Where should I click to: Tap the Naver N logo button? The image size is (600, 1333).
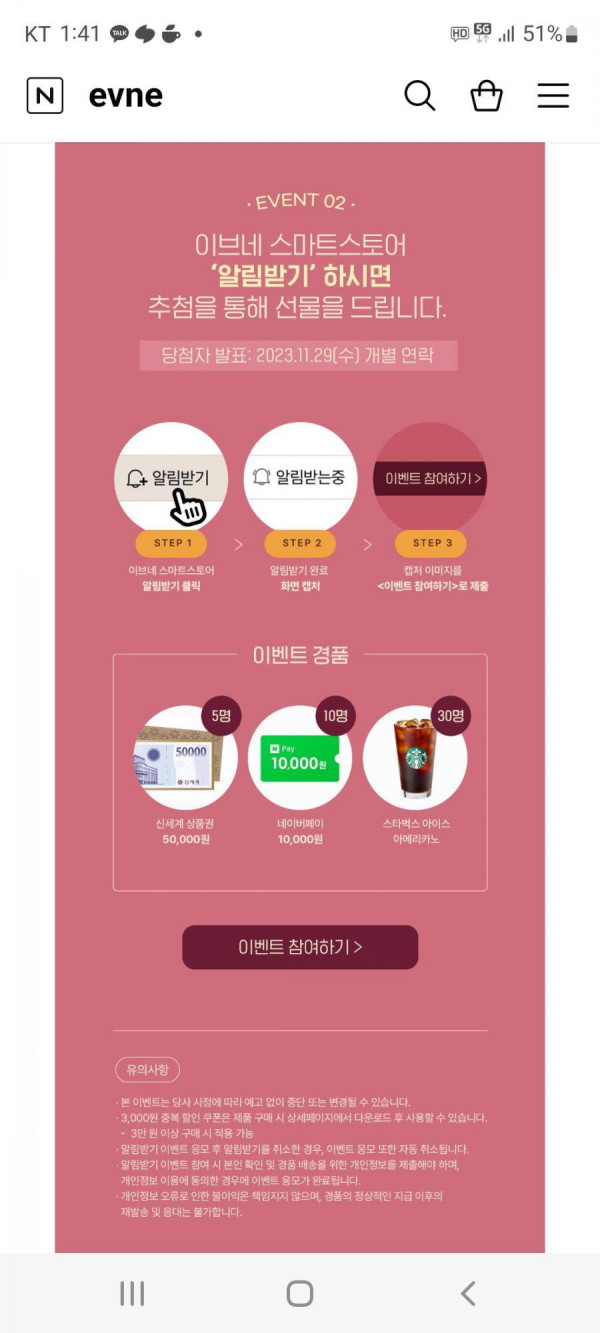45,96
